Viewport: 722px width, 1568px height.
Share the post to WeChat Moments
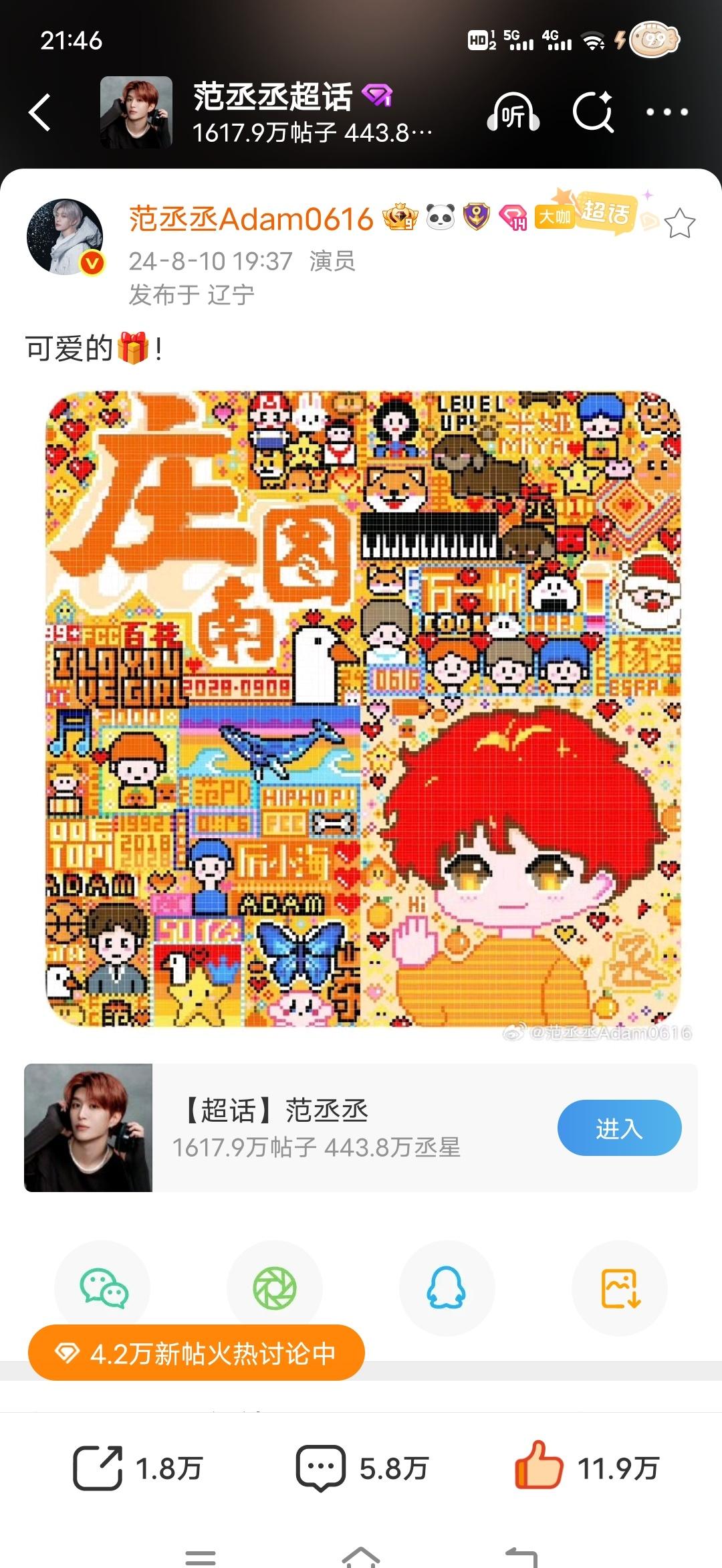(x=274, y=1288)
